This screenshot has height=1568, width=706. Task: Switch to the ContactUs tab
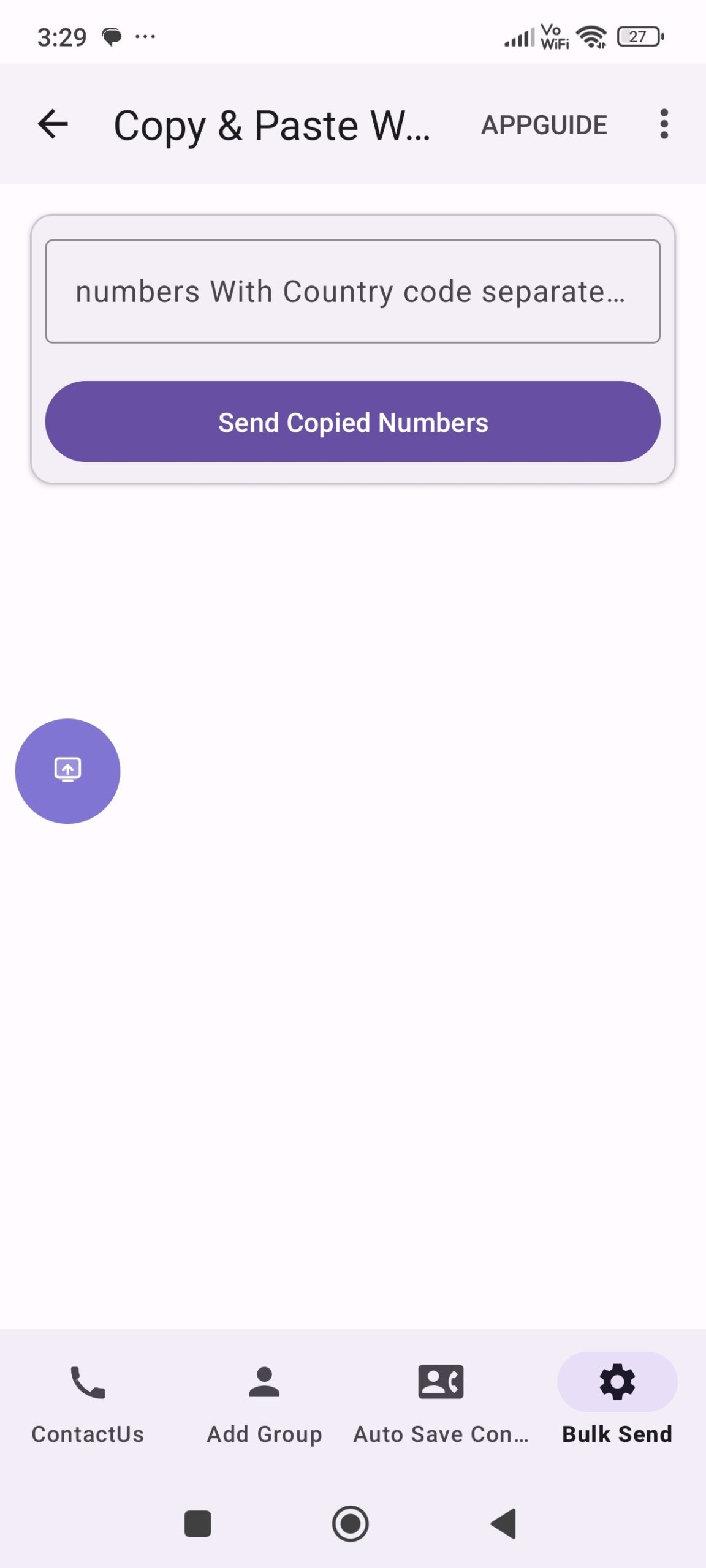tap(88, 1400)
